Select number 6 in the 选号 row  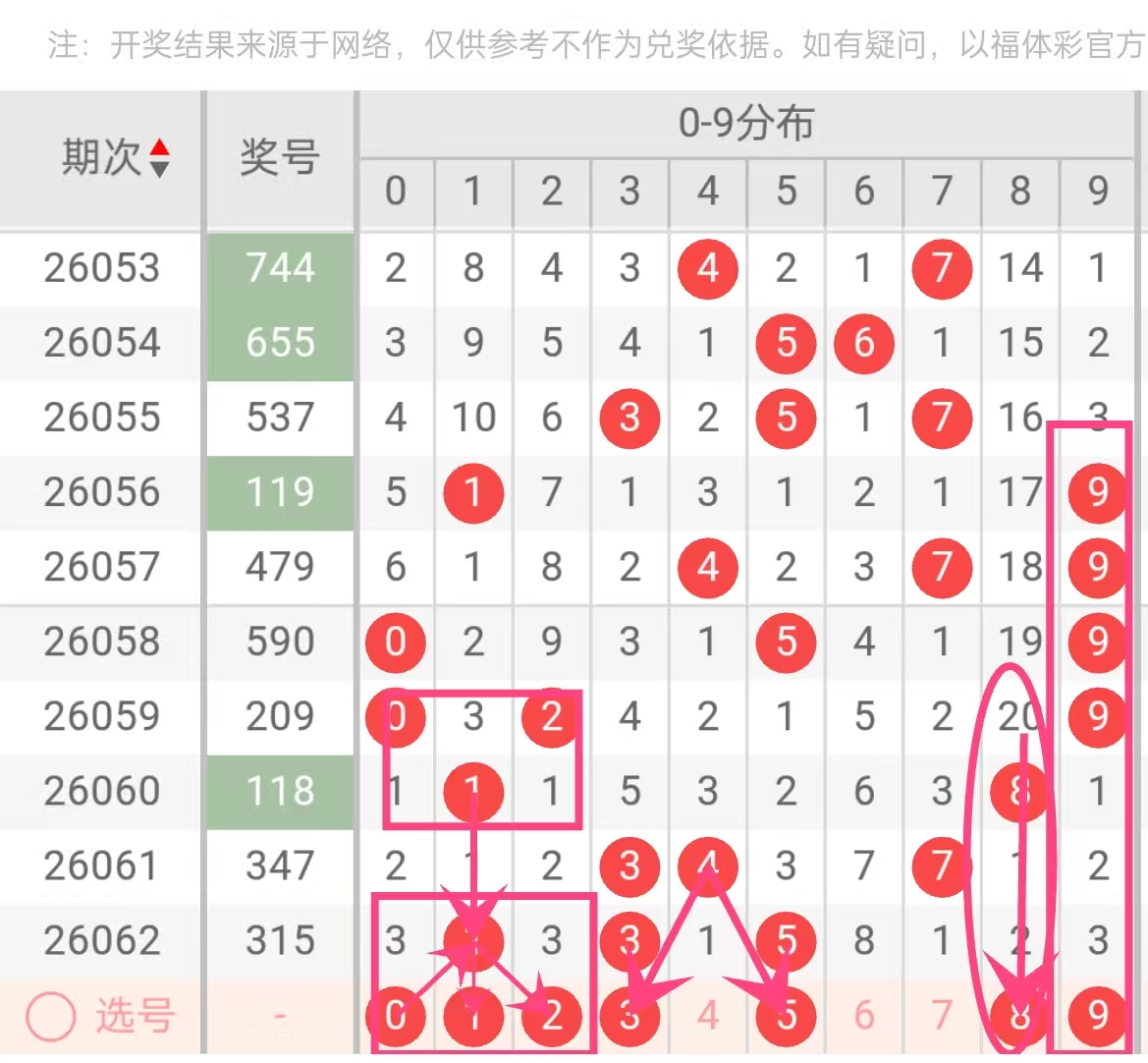863,1016
